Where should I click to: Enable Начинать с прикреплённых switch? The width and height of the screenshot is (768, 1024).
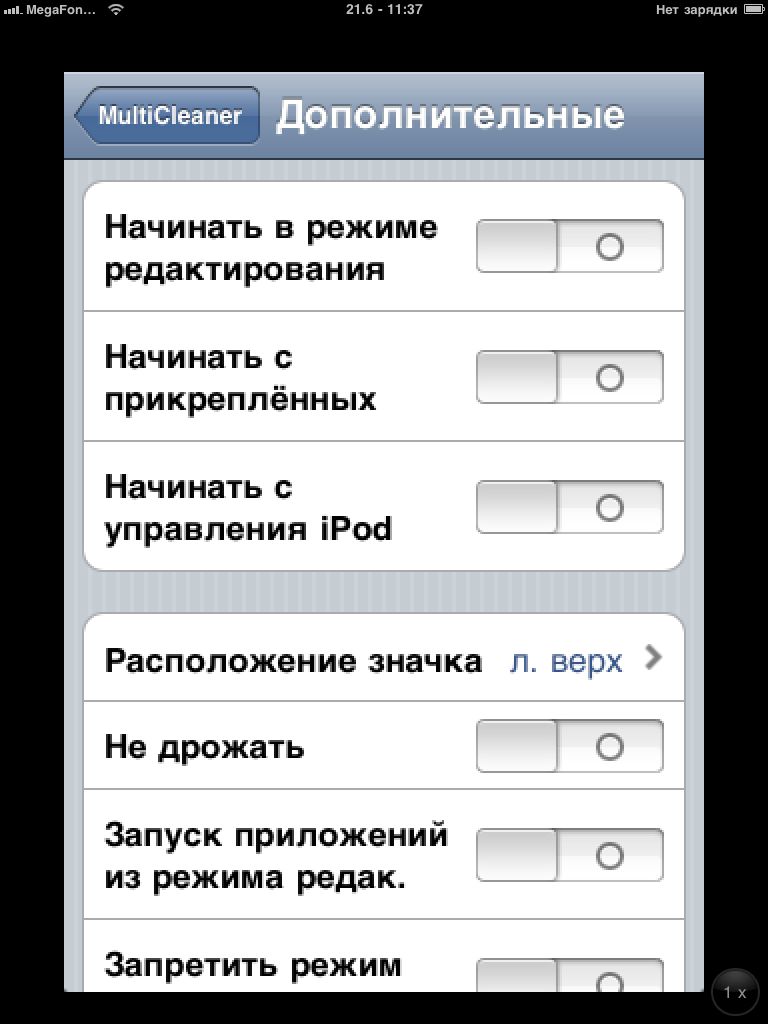coord(569,377)
